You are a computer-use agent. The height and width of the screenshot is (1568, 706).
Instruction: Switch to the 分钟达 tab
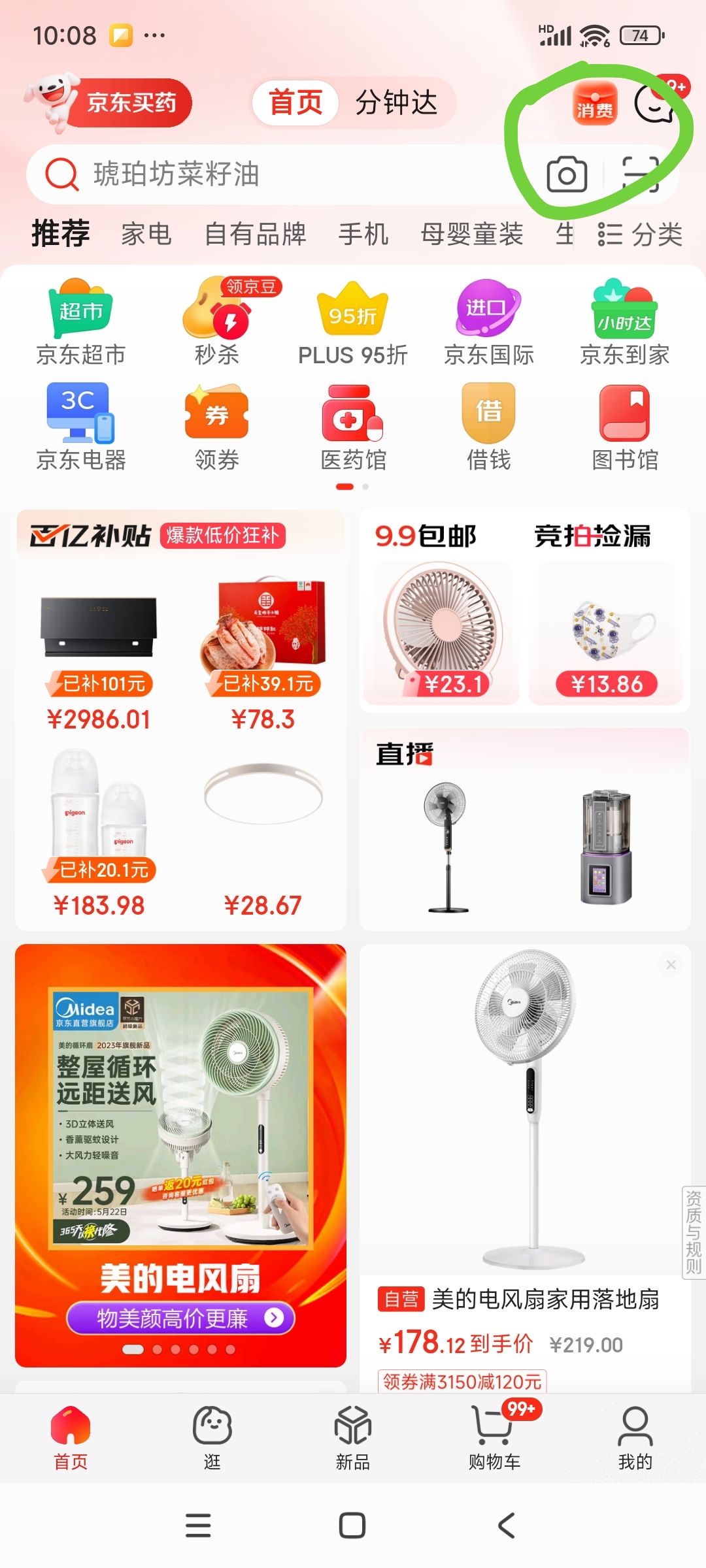click(x=396, y=103)
